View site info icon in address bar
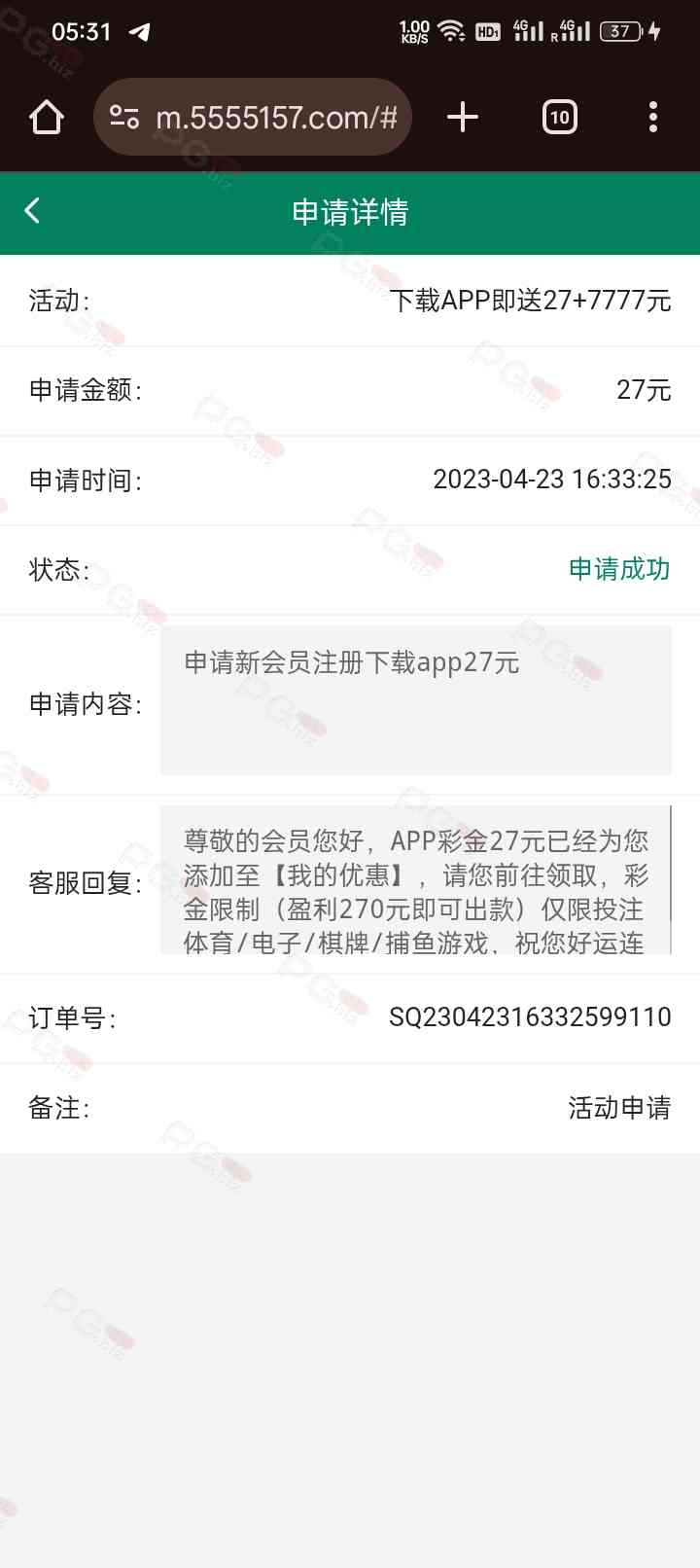700x1568 pixels. coord(124,118)
